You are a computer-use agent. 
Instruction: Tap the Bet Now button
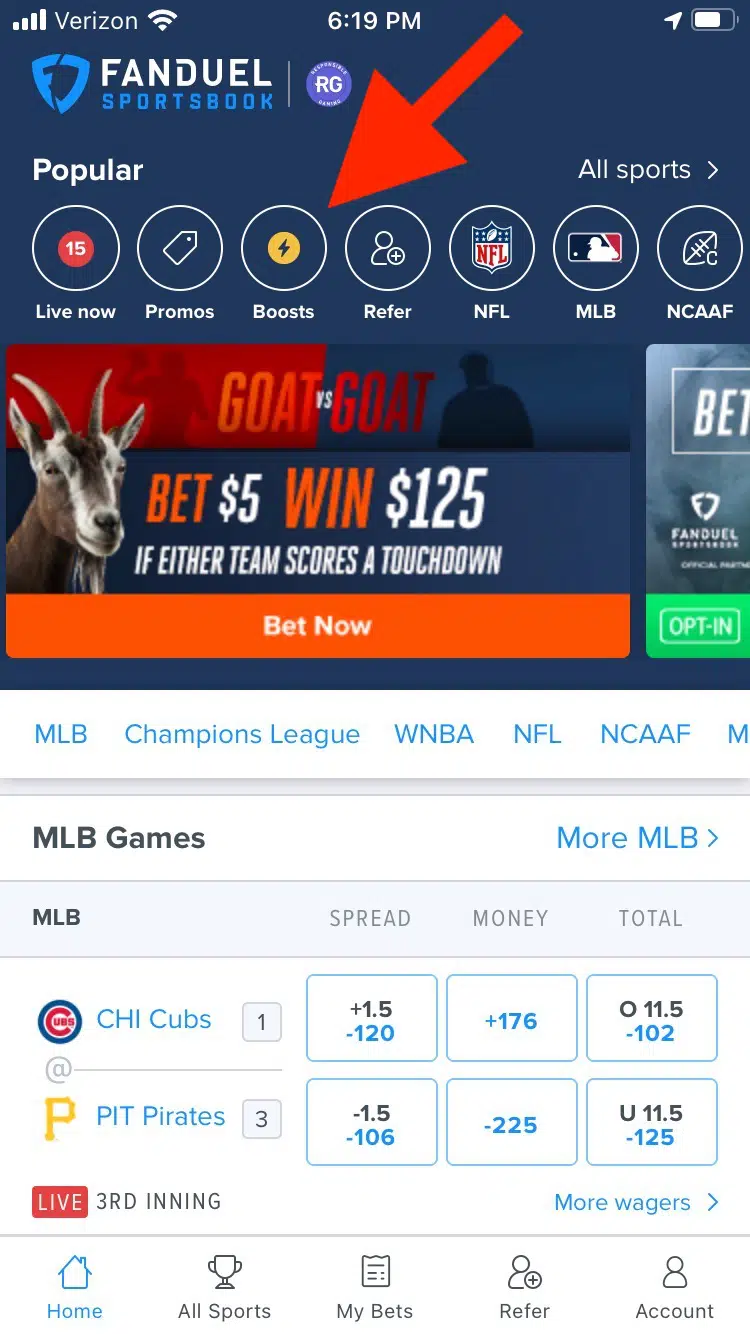click(x=318, y=626)
